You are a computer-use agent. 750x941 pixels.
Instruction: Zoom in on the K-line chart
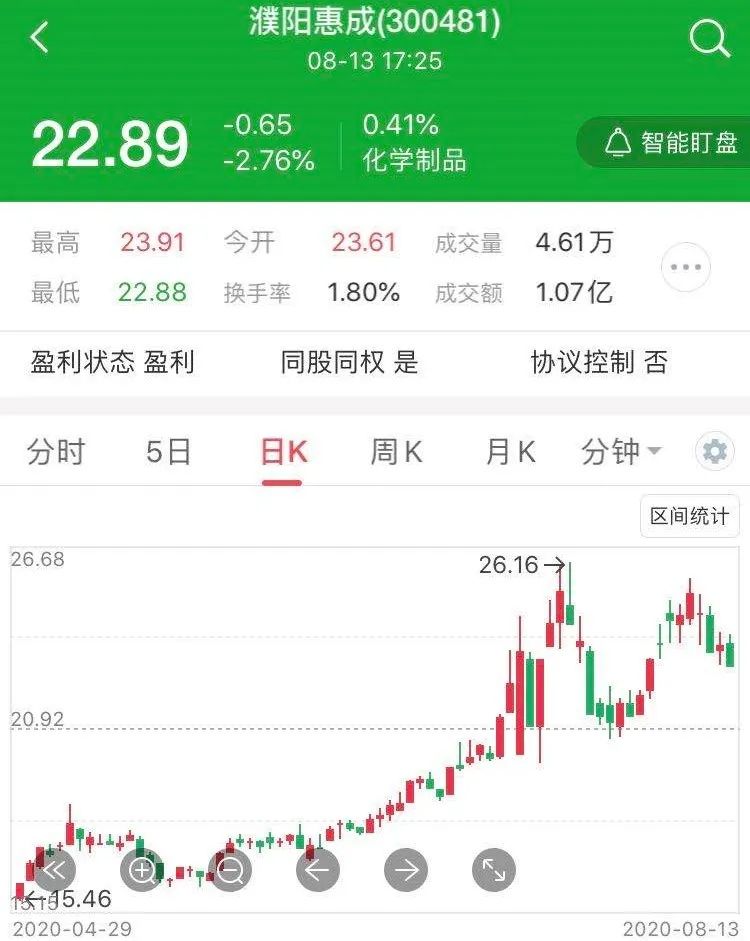[142, 870]
